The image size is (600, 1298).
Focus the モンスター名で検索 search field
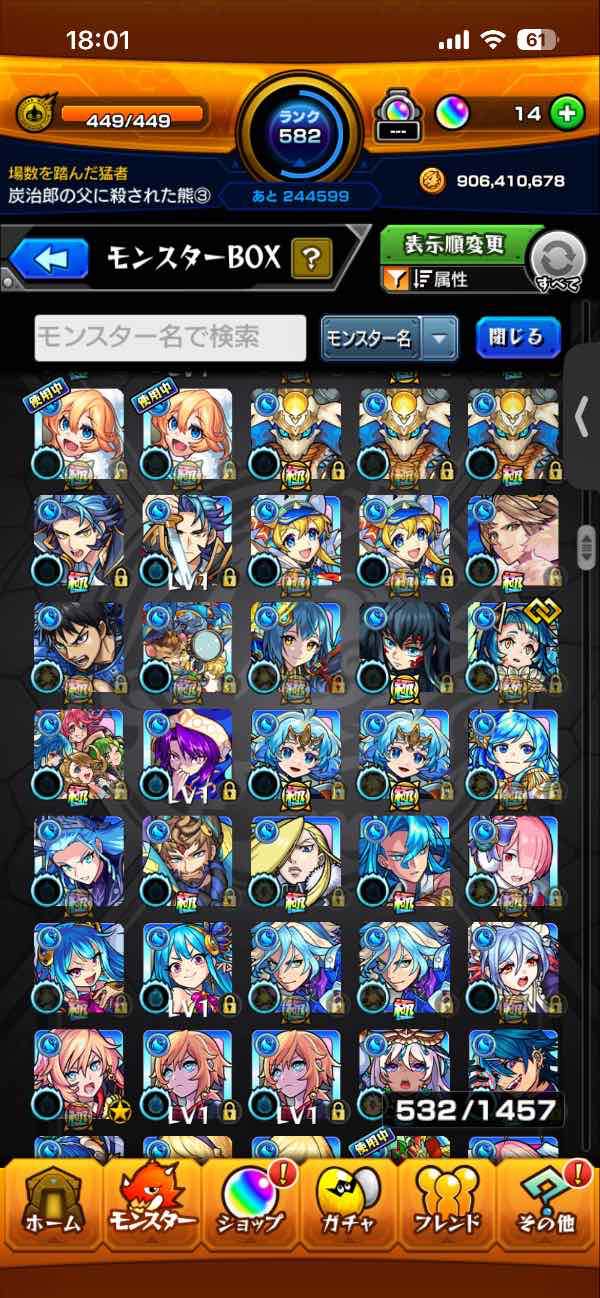click(x=170, y=338)
